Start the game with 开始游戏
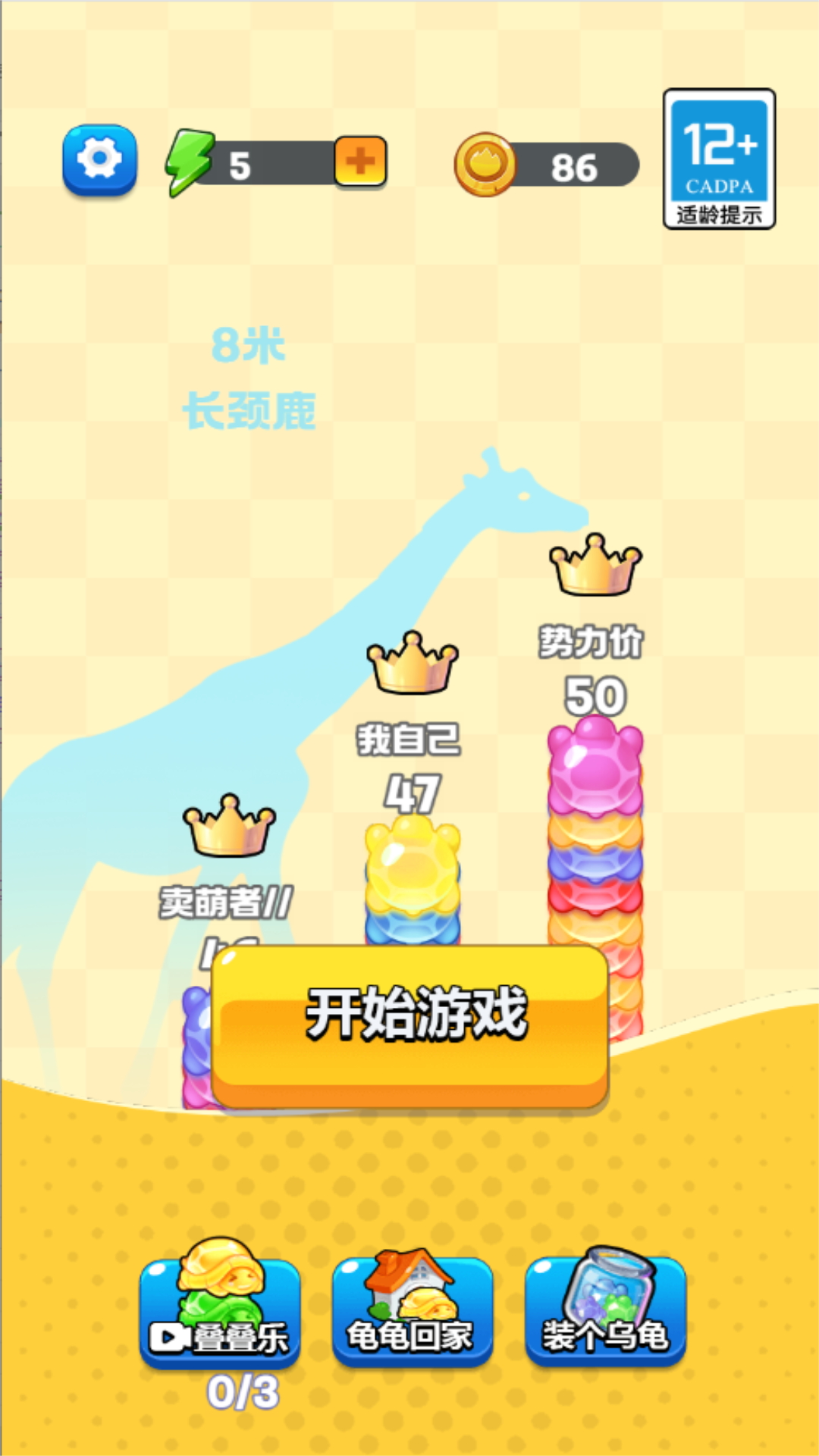The height and width of the screenshot is (1456, 819). point(410,1025)
